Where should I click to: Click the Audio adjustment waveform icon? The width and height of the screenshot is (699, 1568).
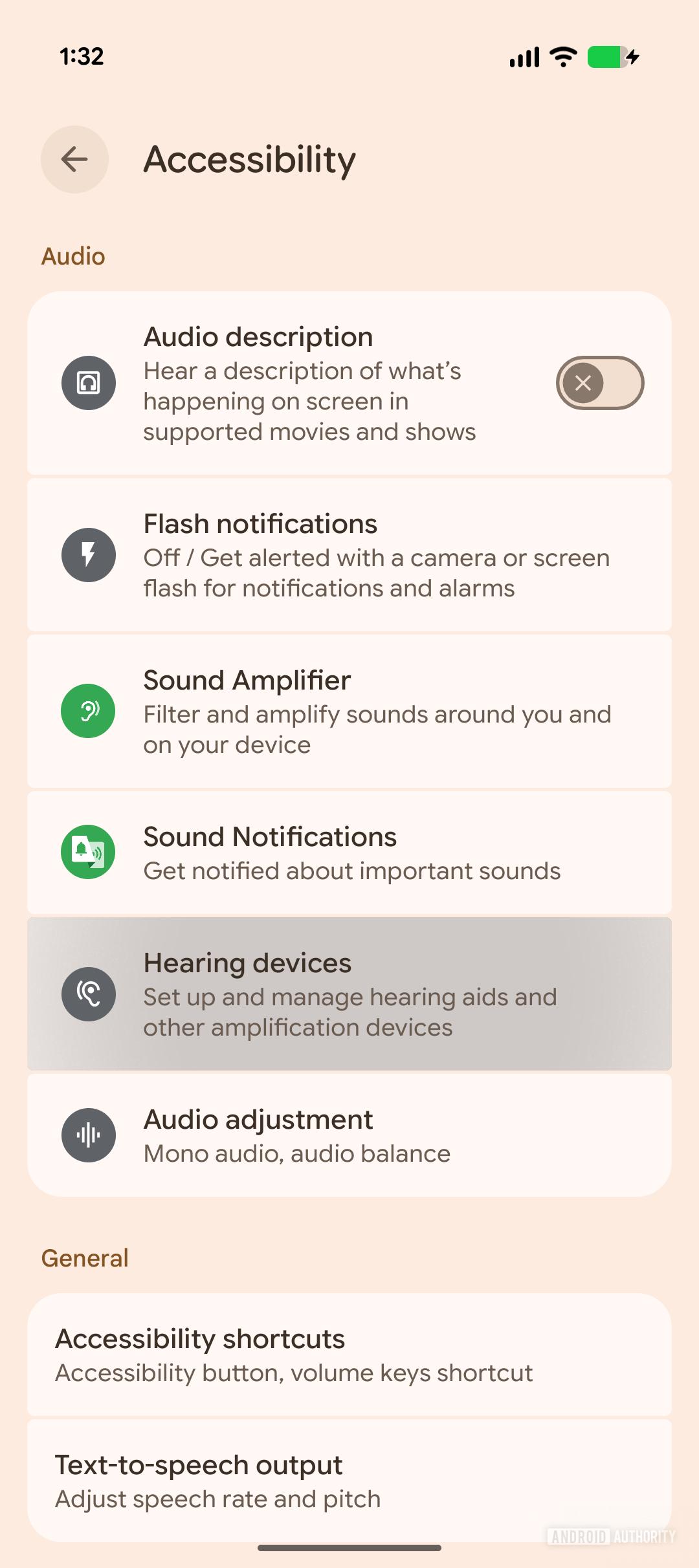[88, 1135]
